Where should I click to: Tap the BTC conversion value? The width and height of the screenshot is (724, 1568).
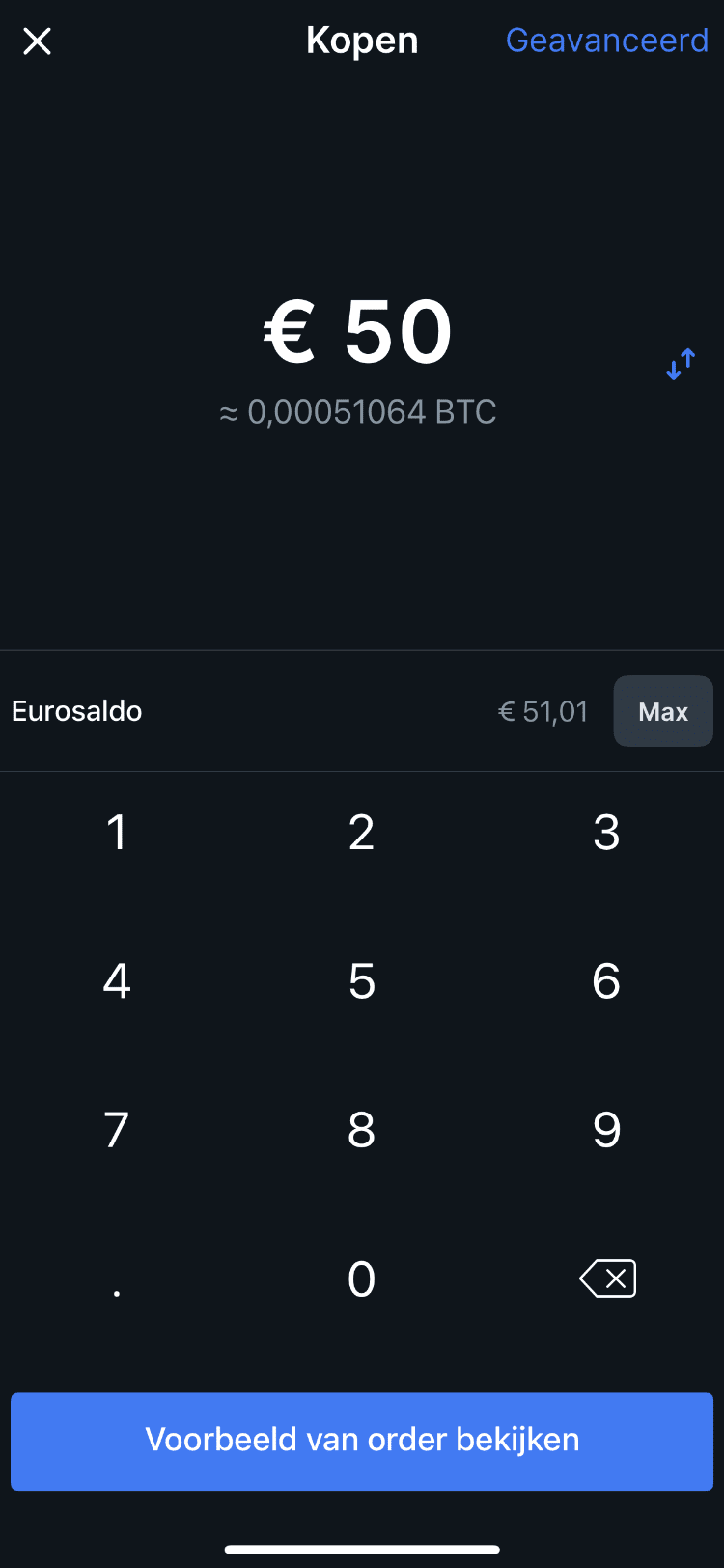[x=358, y=412]
